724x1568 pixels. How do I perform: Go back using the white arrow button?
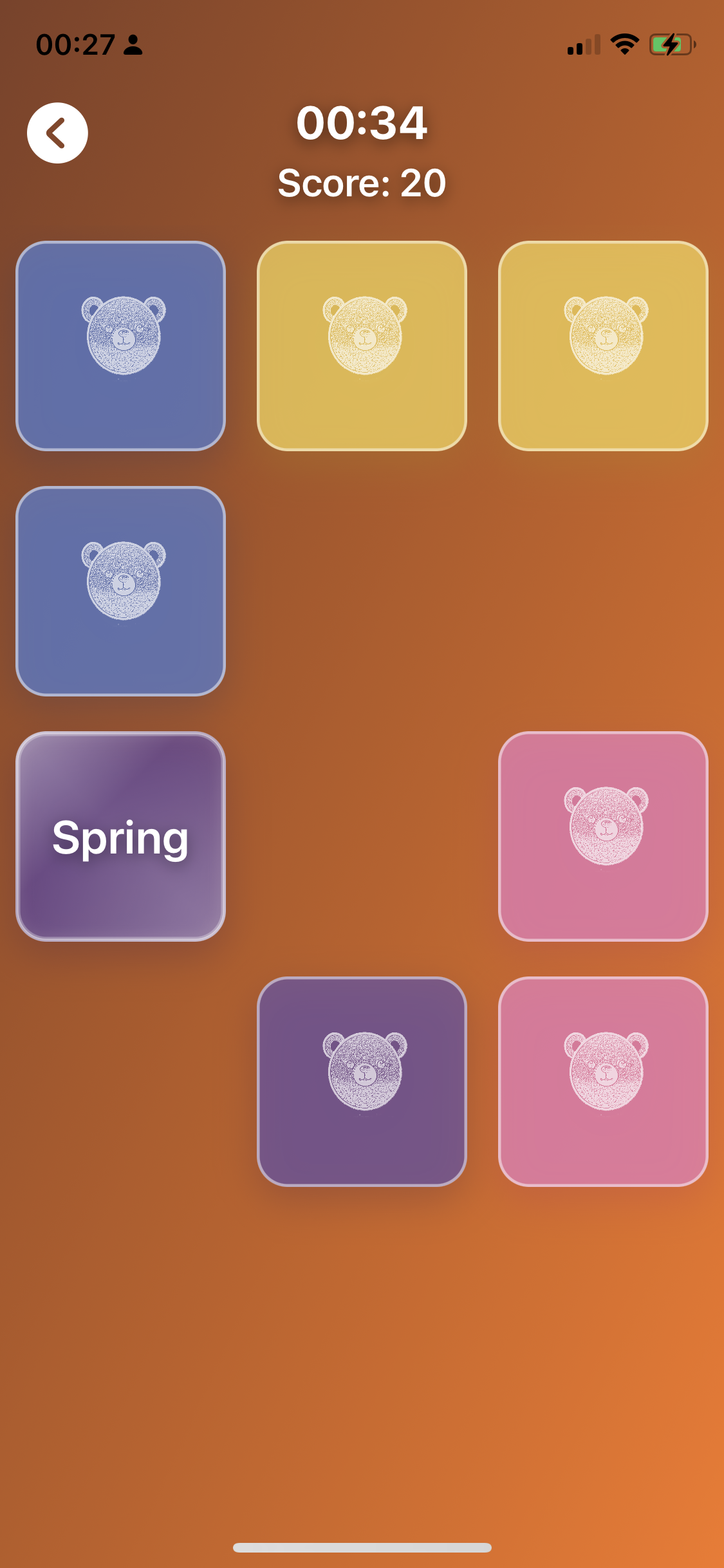point(57,133)
